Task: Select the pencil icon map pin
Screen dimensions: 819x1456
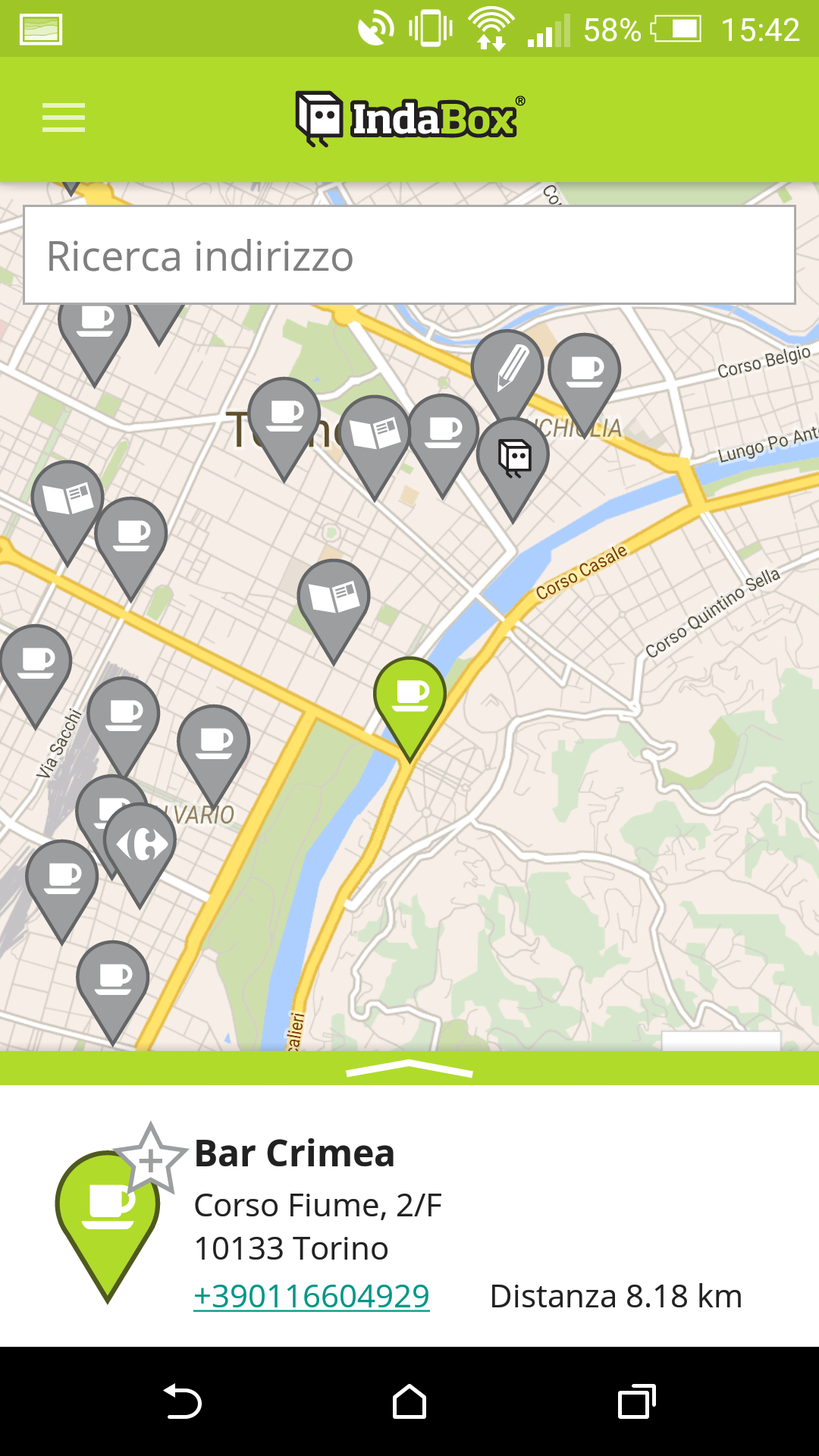Action: point(507,367)
